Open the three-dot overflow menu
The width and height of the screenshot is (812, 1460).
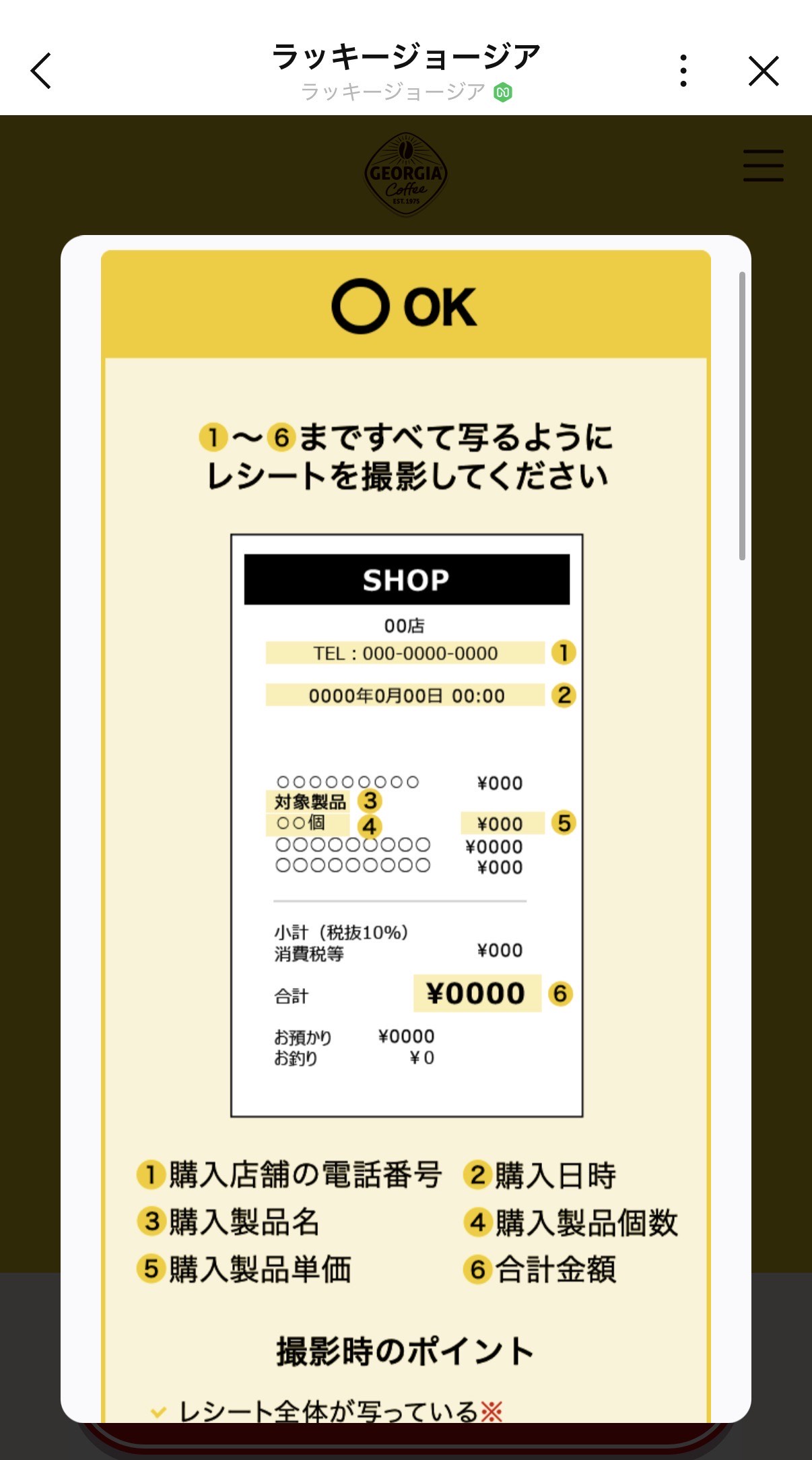[x=683, y=71]
